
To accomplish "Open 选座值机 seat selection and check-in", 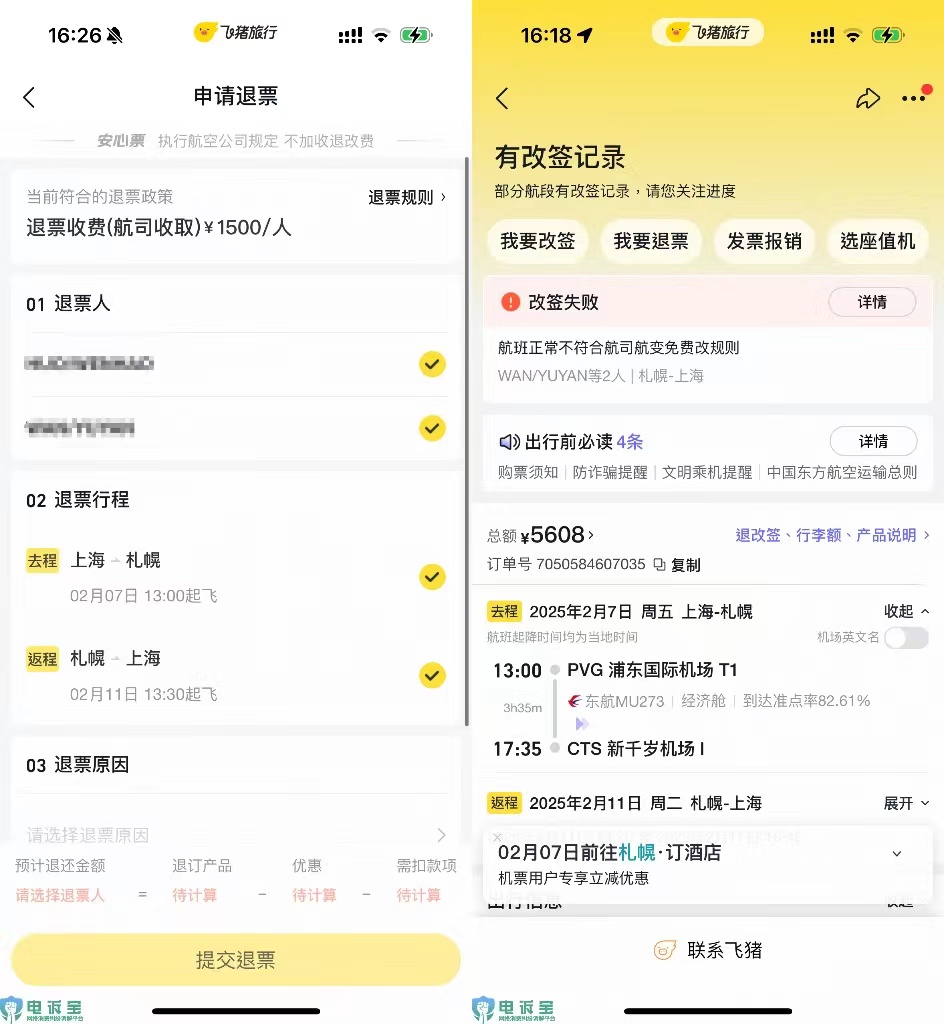I will 877,241.
